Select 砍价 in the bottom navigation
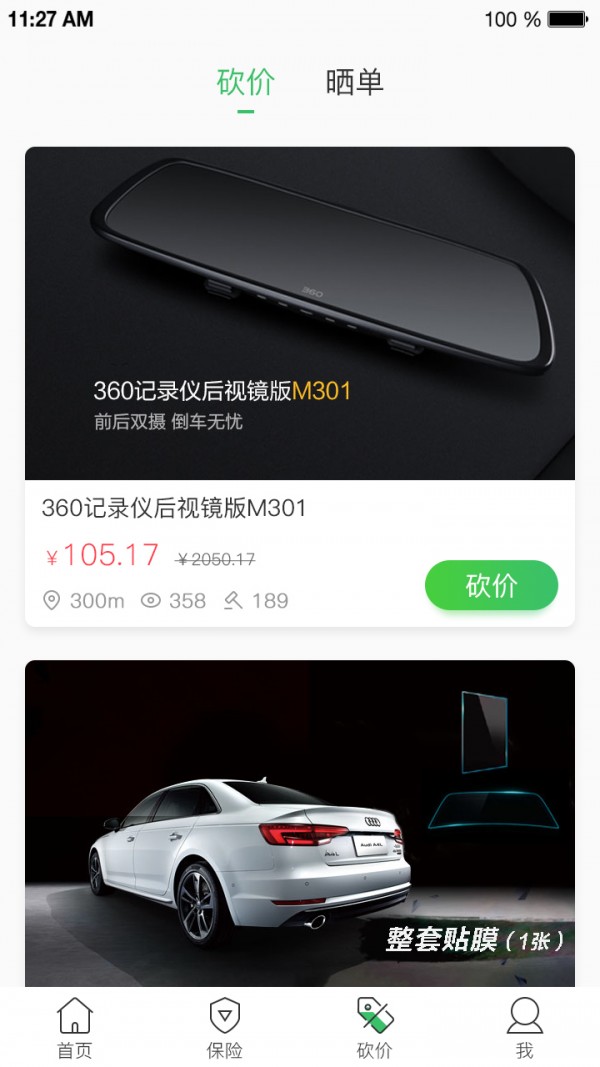This screenshot has height=1067, width=600. click(x=375, y=1028)
